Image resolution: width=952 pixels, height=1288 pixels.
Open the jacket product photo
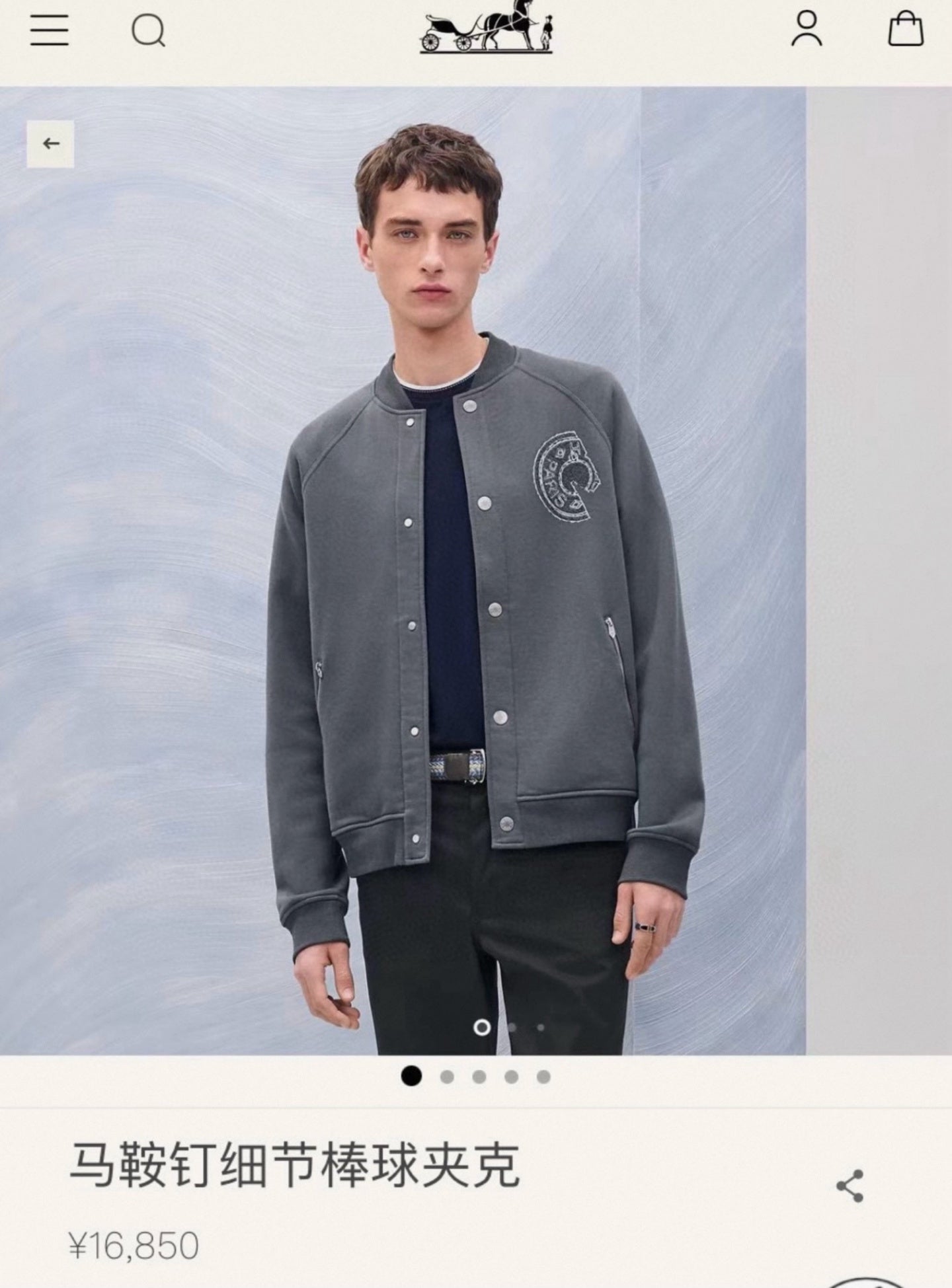click(476, 595)
